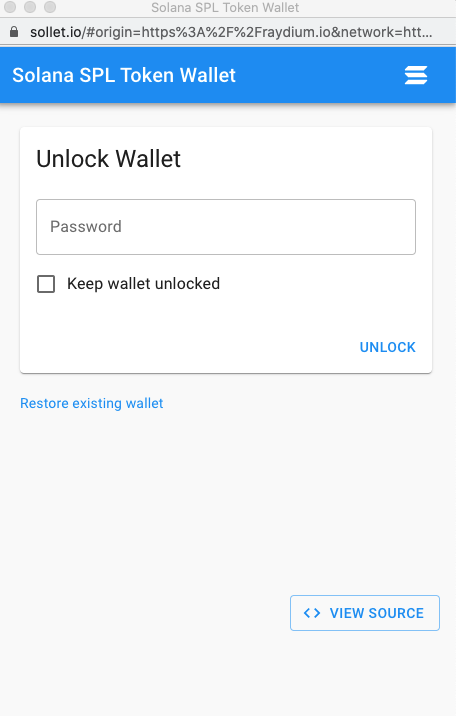Image resolution: width=456 pixels, height=716 pixels.
Task: Tap the UNLOCK button
Action: [x=388, y=347]
